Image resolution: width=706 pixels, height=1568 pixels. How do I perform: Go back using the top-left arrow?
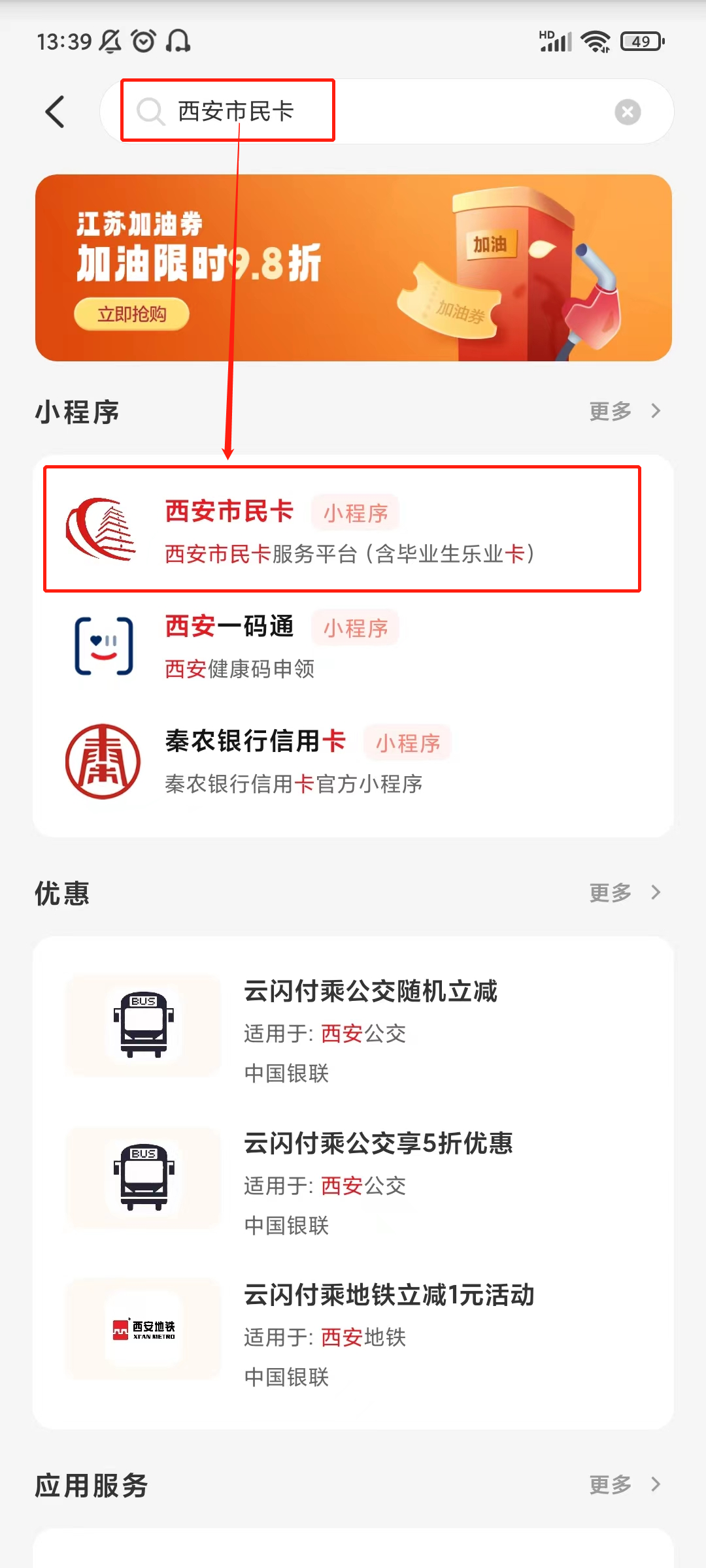click(x=56, y=112)
